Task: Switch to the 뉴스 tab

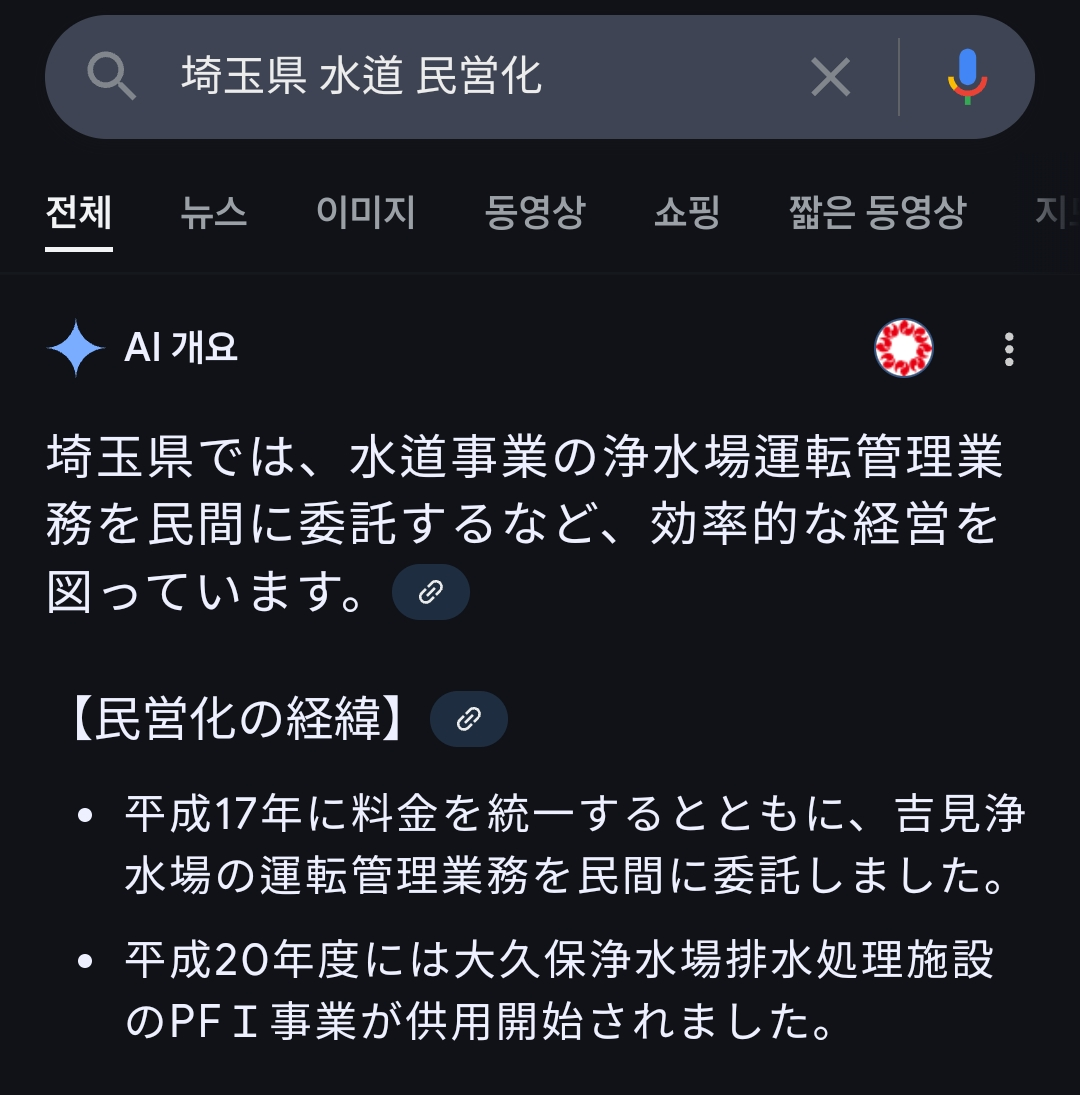Action: click(x=214, y=212)
